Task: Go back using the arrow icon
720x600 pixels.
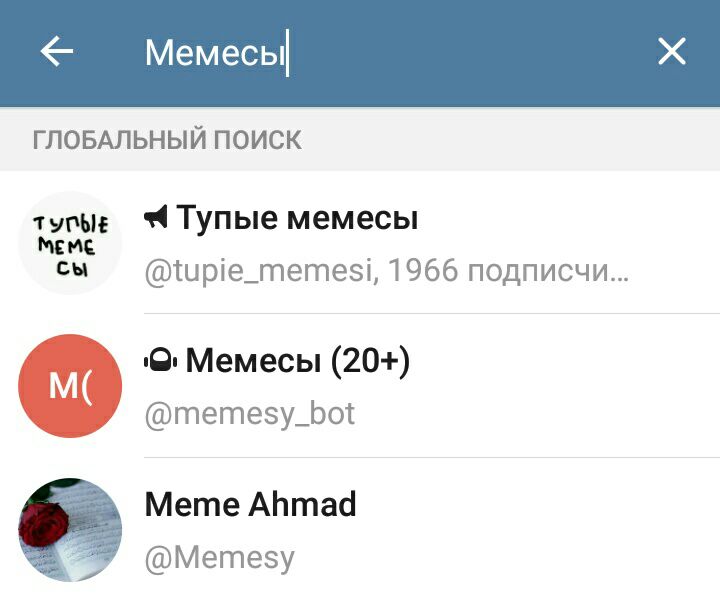Action: 57,52
